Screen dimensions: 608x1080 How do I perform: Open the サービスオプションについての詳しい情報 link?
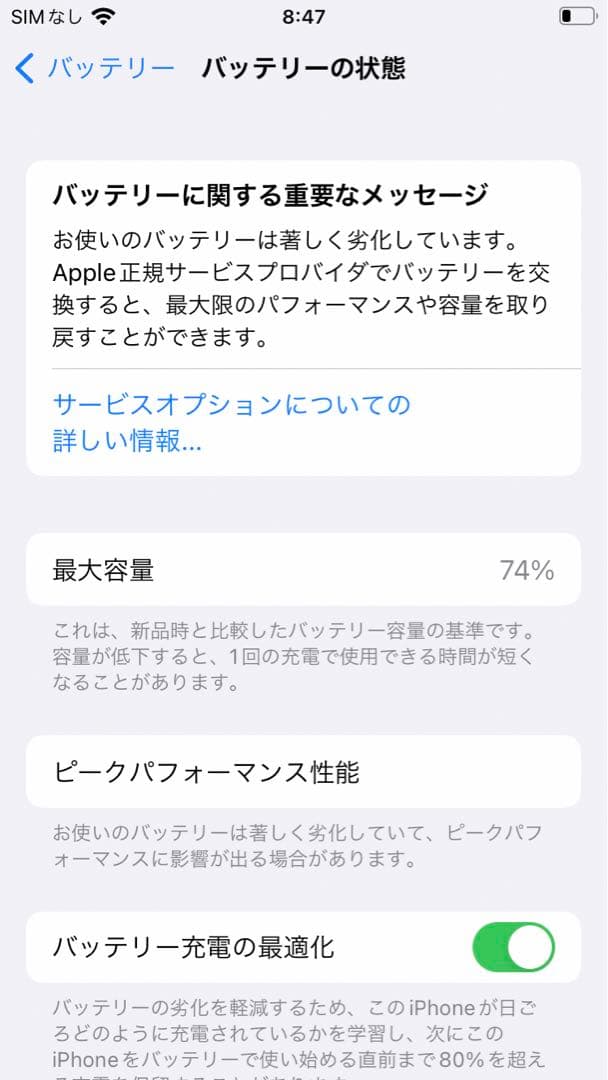(230, 422)
